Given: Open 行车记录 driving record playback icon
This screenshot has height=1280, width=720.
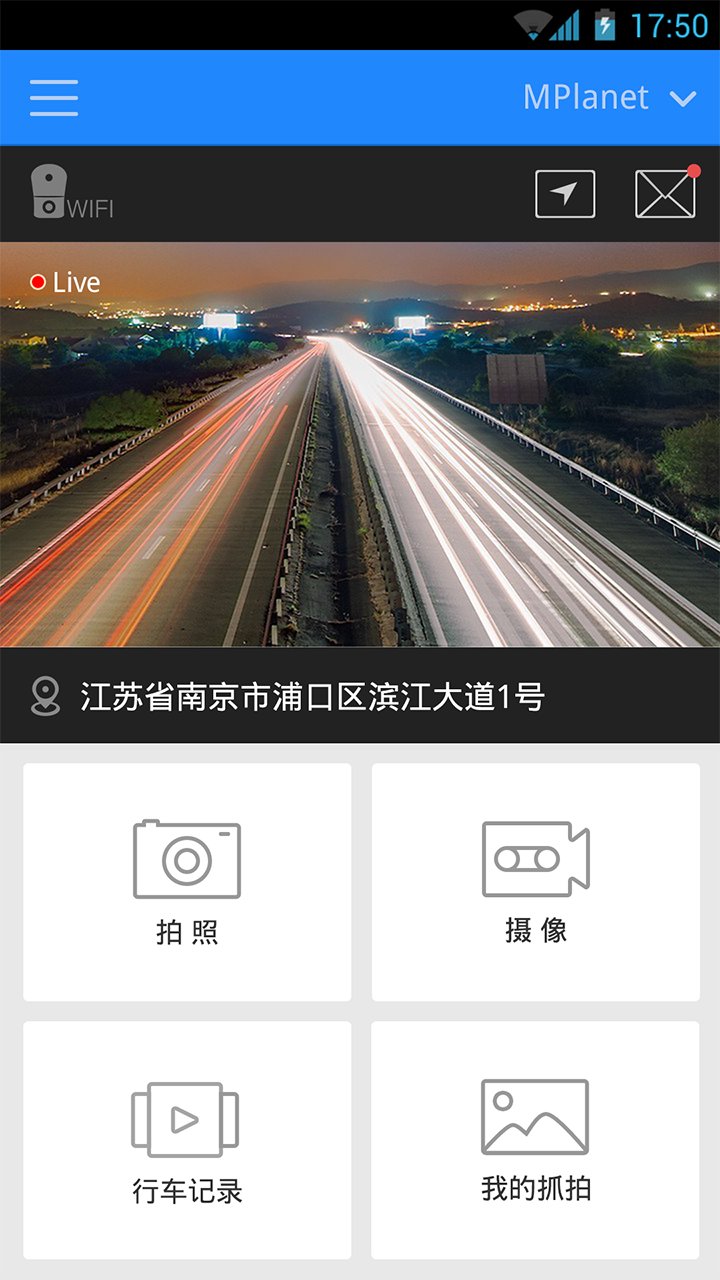Looking at the screenshot, I should click(x=186, y=1120).
